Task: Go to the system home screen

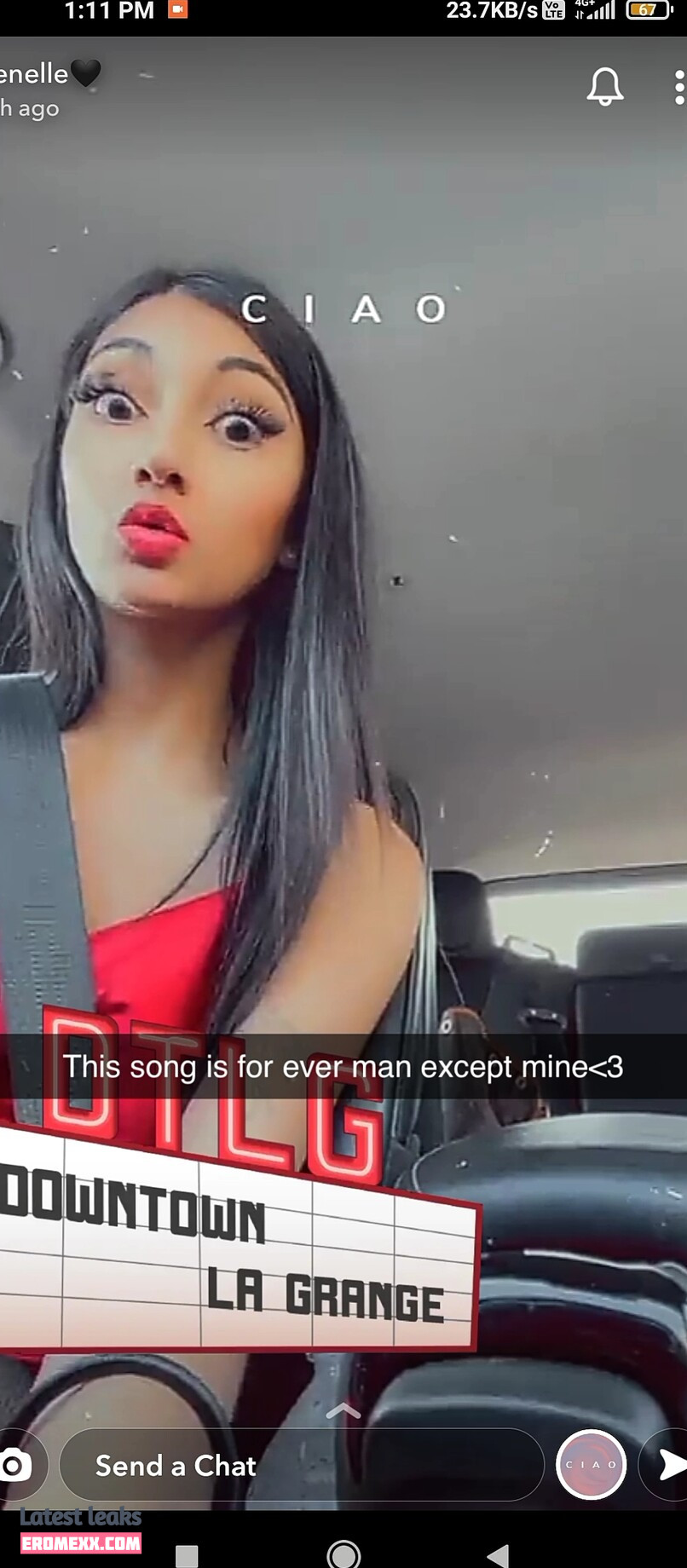Action: pyautogui.click(x=343, y=1555)
